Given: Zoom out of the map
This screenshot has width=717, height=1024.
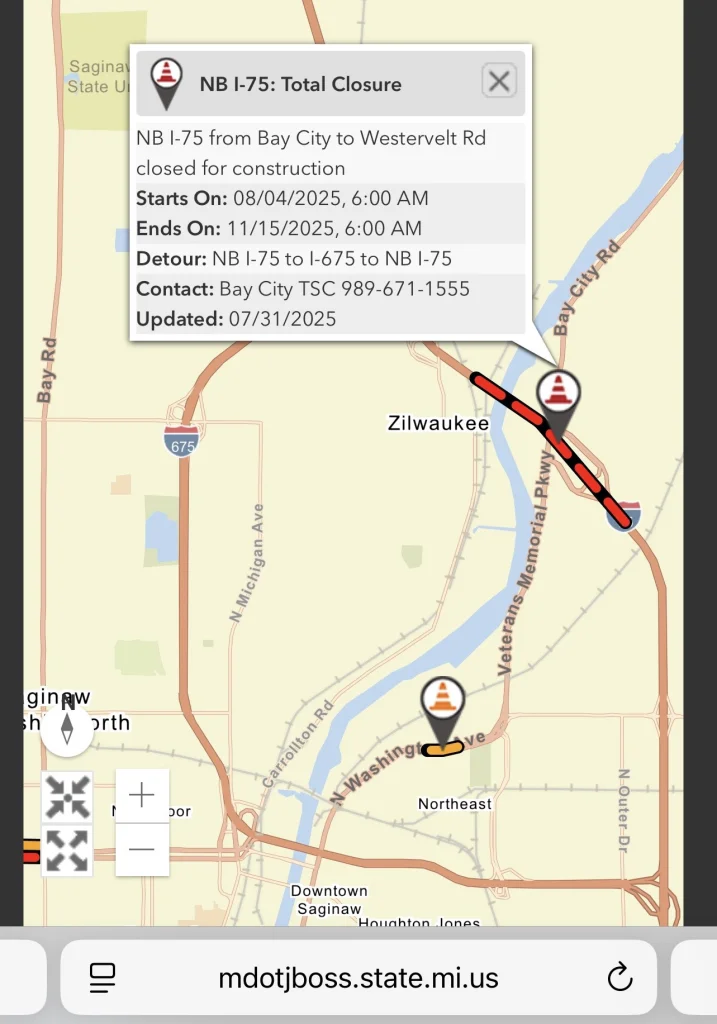Looking at the screenshot, I should click(x=142, y=850).
